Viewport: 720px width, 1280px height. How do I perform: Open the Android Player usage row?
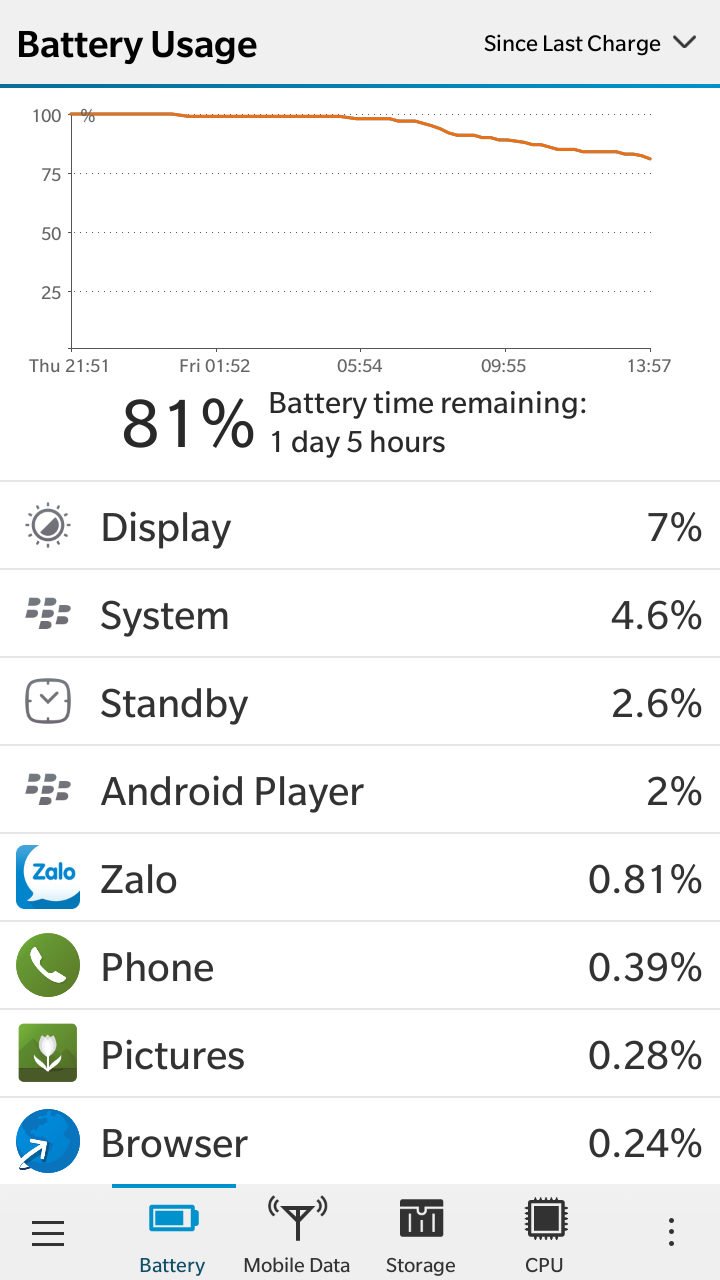pos(360,790)
